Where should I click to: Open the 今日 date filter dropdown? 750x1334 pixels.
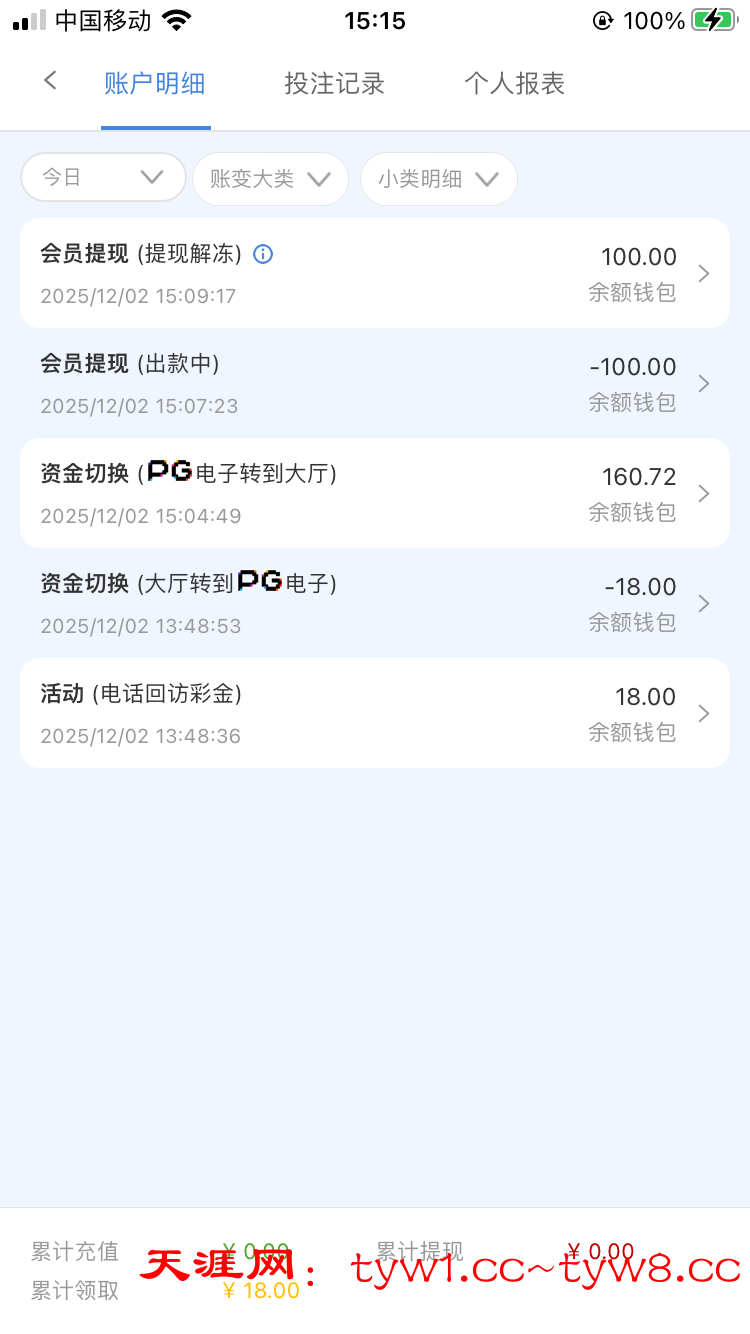tap(102, 177)
